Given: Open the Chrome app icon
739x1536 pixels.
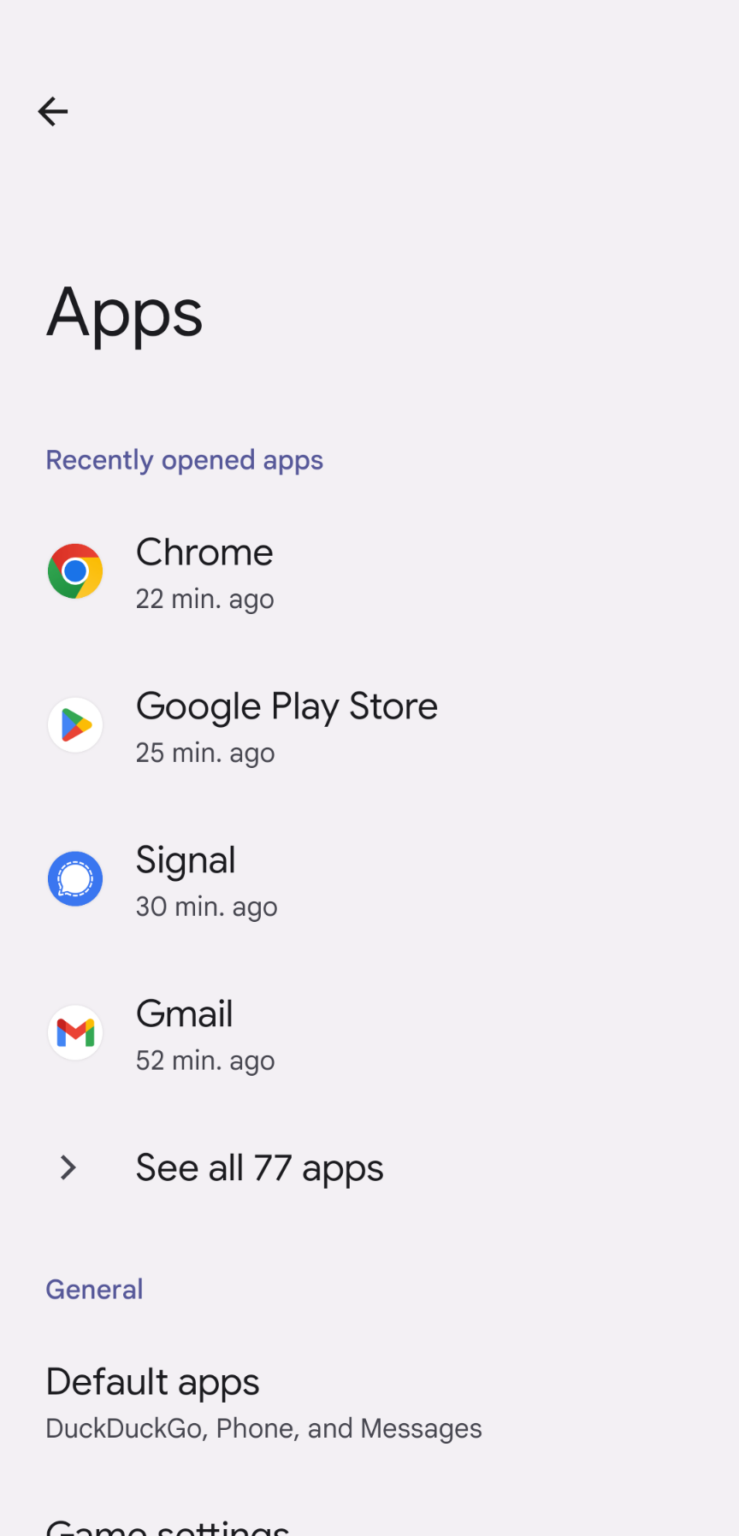Looking at the screenshot, I should 75,570.
